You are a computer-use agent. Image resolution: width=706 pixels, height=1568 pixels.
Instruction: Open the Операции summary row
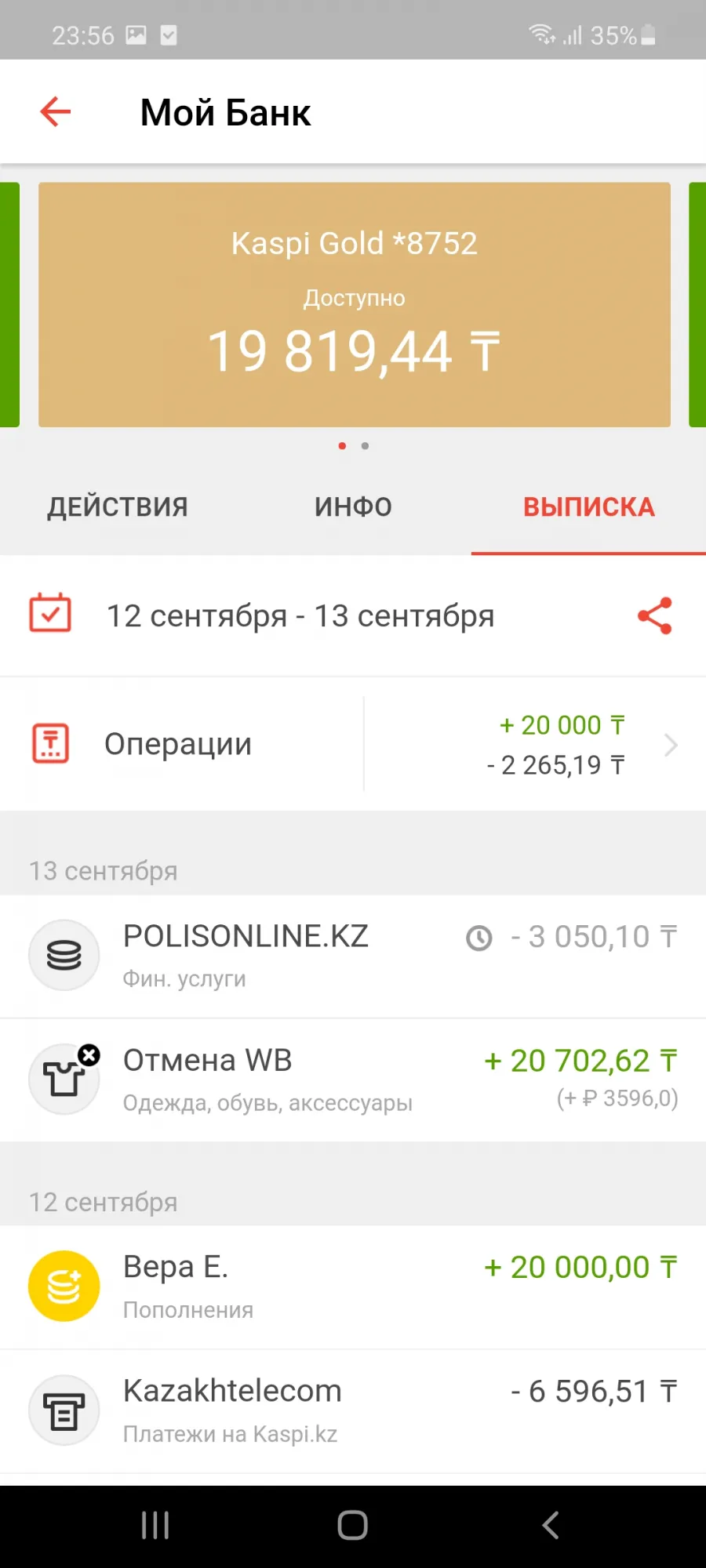[x=353, y=744]
